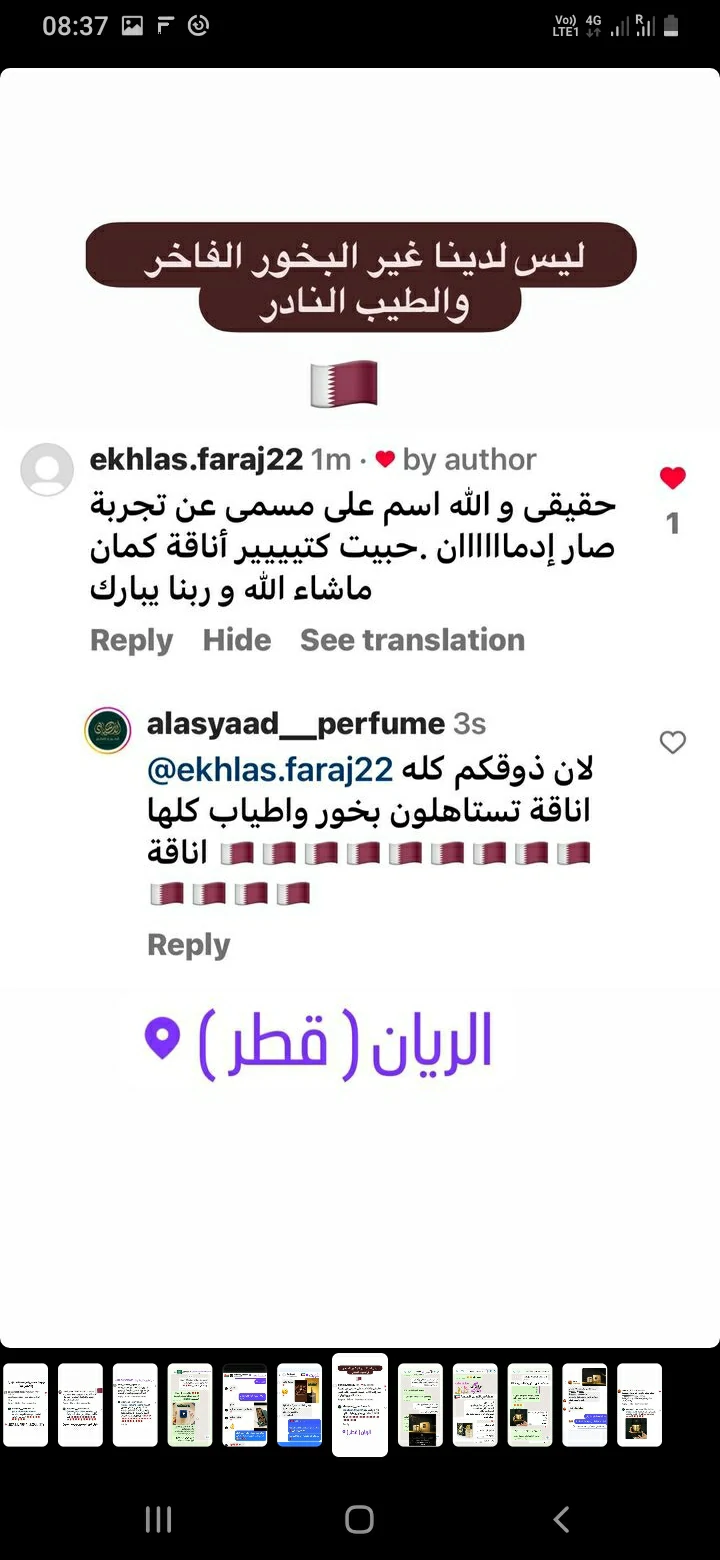Open the thumbnail right after the enlarged one
Image resolution: width=720 pixels, height=1560 pixels.
[x=420, y=1404]
